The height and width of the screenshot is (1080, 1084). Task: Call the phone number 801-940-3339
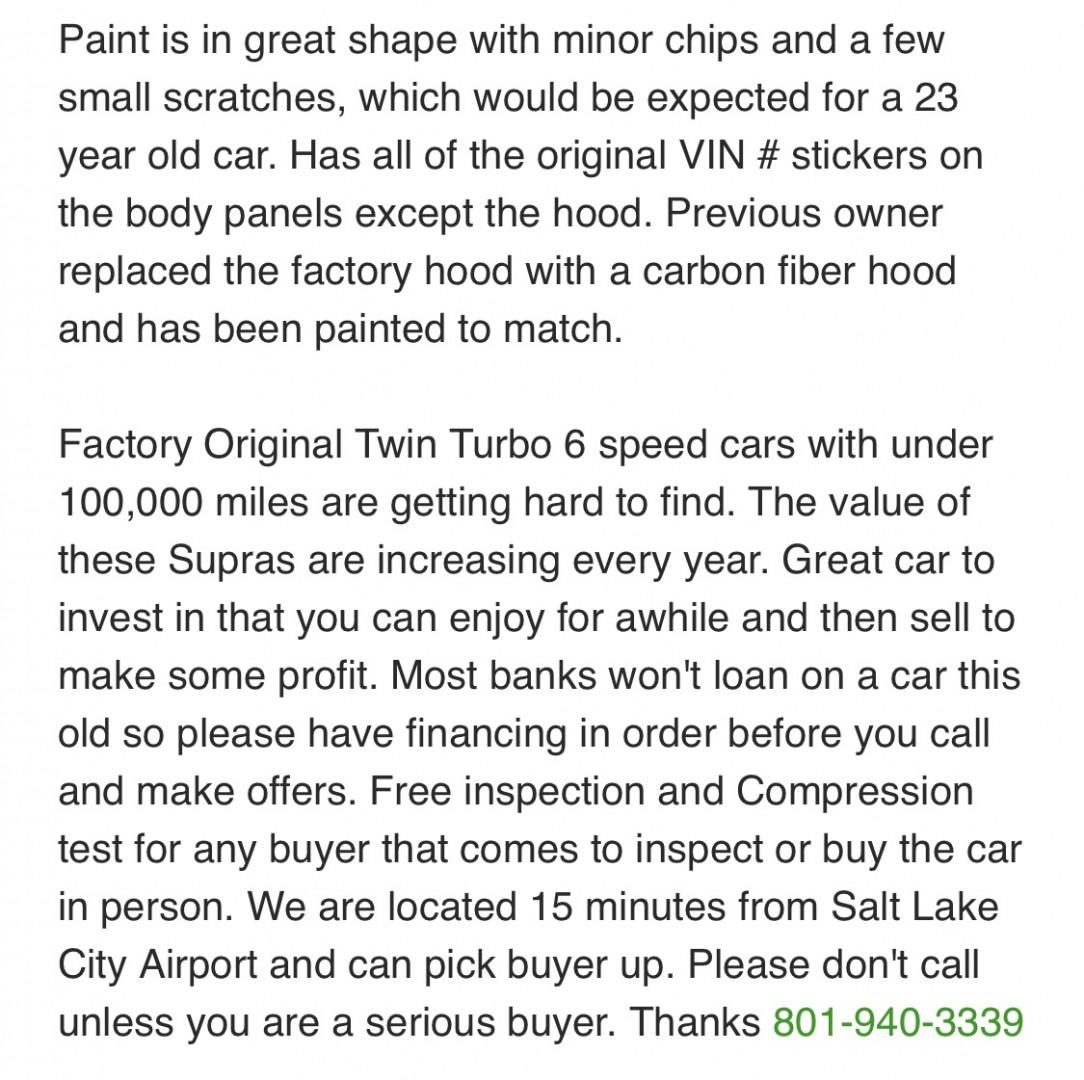click(897, 1022)
